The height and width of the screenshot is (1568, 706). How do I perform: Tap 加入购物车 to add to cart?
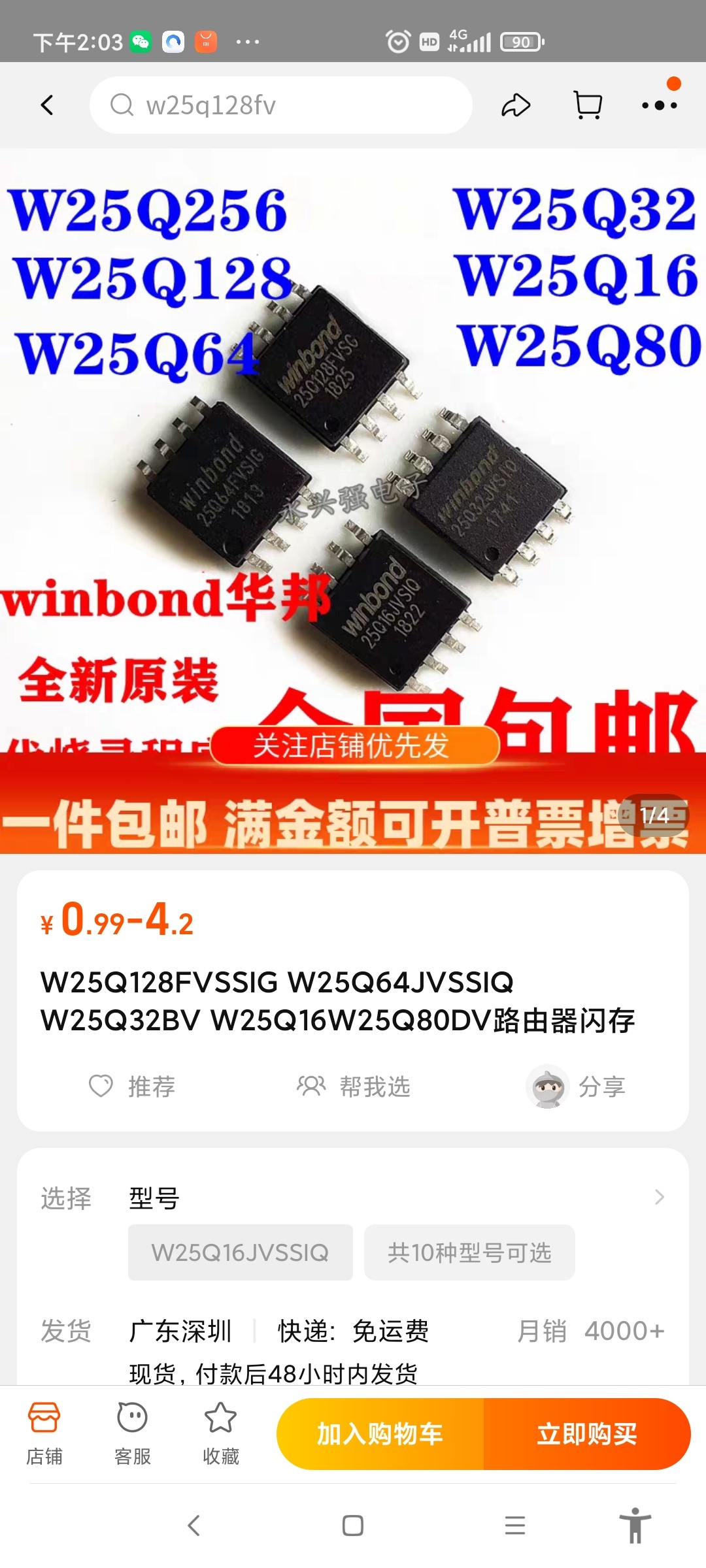[380, 1434]
